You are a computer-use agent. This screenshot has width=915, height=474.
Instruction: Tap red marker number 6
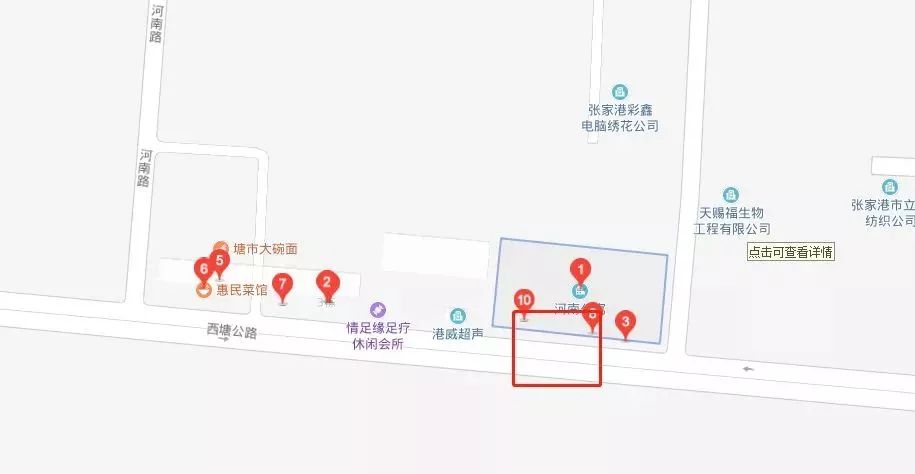204,268
